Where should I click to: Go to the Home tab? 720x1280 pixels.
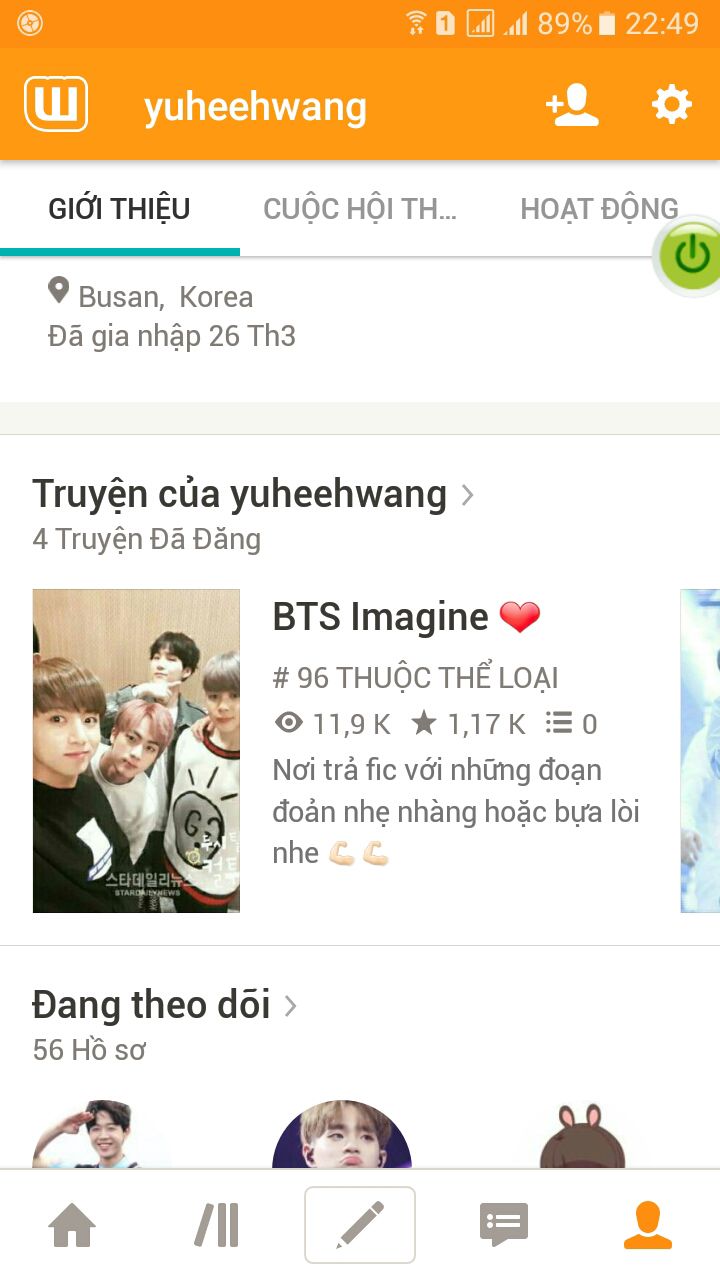click(72, 1225)
